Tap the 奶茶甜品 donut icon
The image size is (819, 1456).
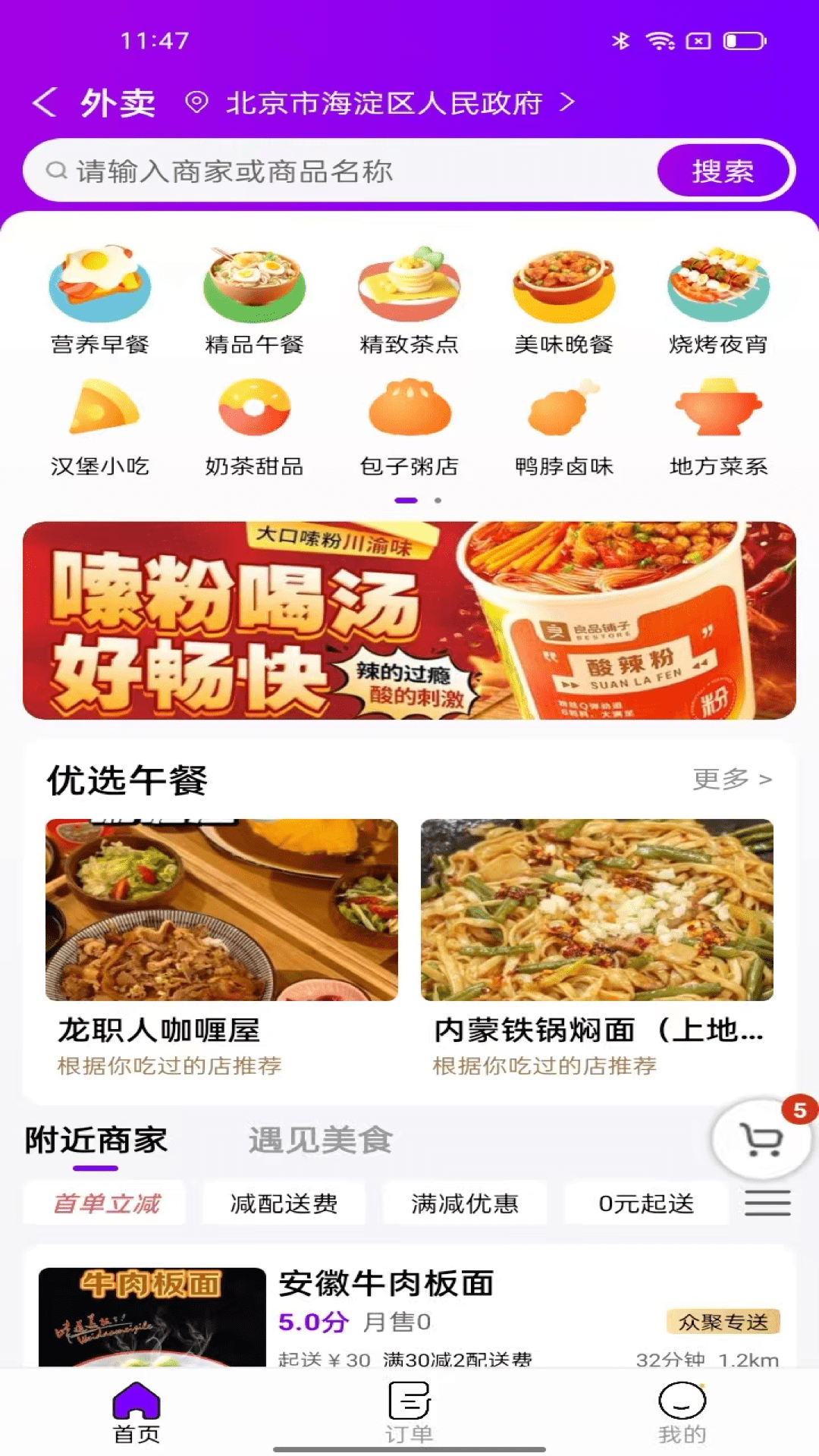point(254,413)
